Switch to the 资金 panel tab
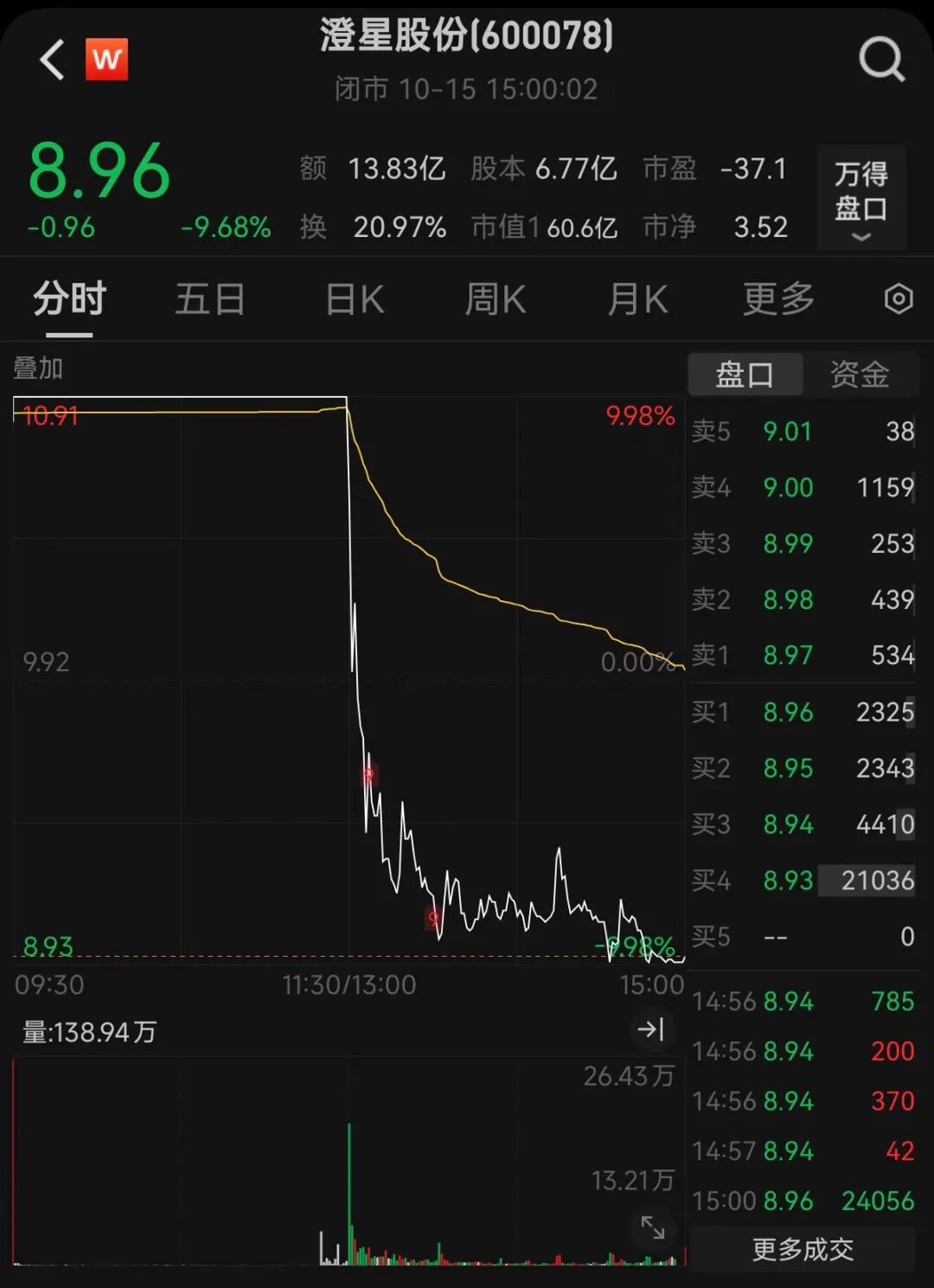Screen dimensions: 934x1288 coord(860,375)
